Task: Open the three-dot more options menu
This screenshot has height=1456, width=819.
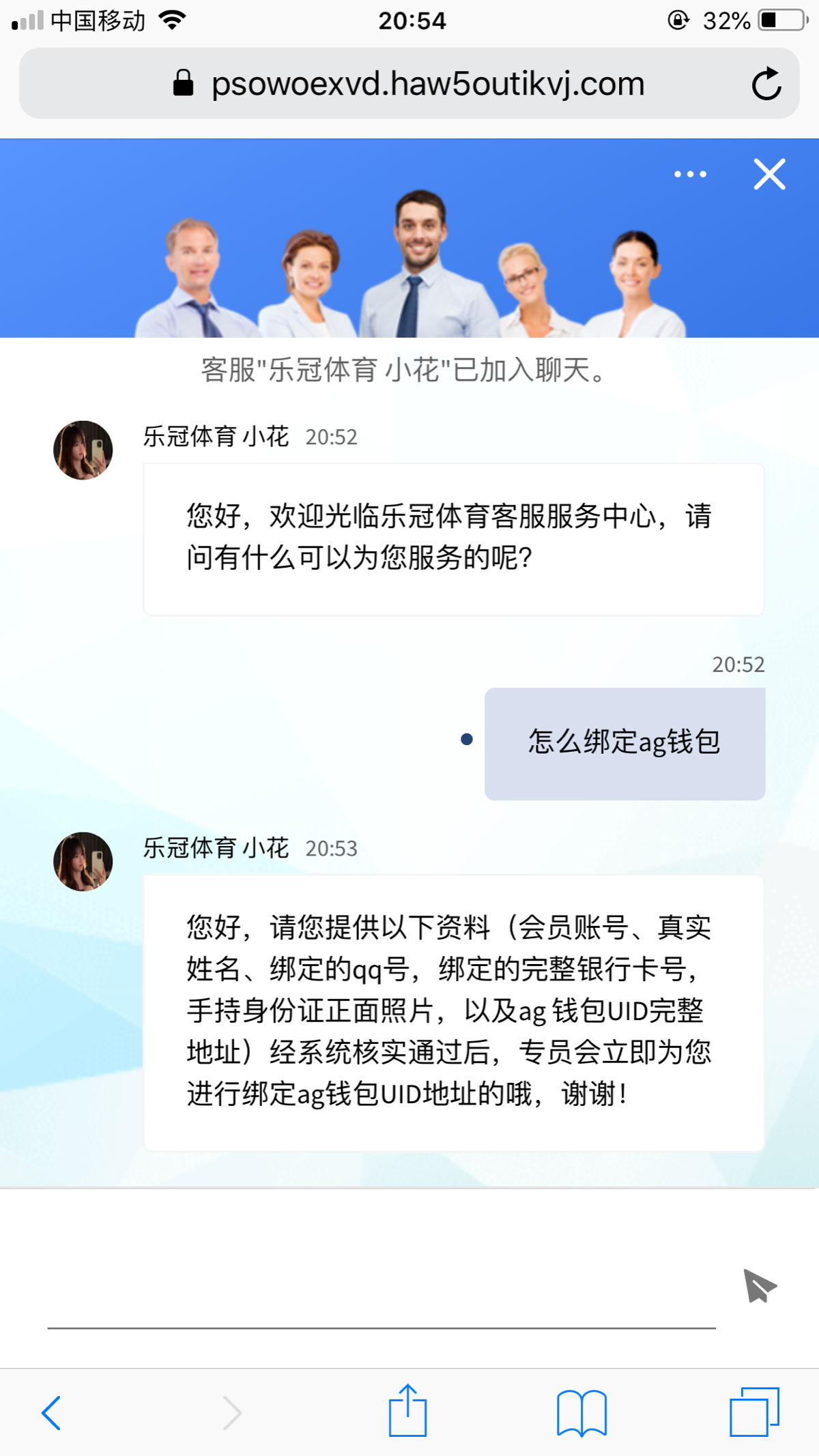Action: click(690, 174)
